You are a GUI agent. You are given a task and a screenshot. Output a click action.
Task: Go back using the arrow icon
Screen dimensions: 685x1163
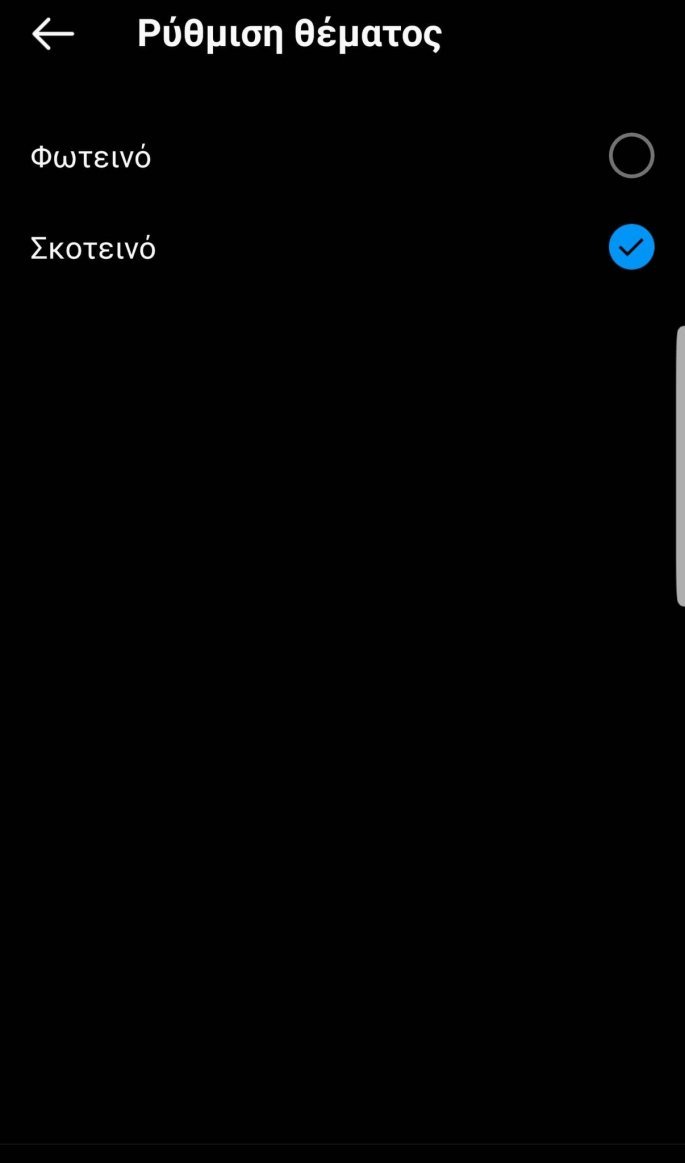click(x=53, y=34)
